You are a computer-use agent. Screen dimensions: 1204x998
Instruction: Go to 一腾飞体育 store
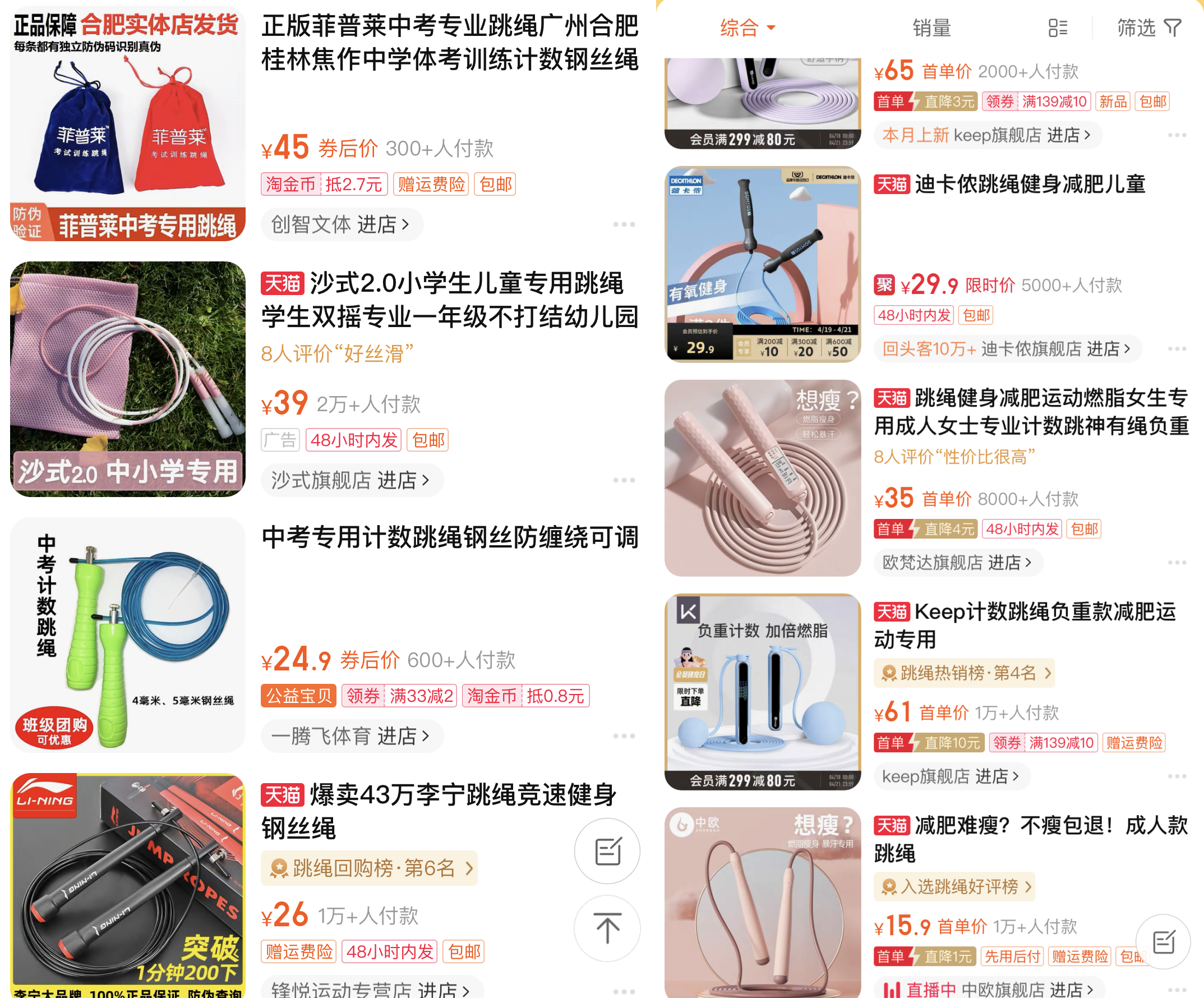[351, 736]
